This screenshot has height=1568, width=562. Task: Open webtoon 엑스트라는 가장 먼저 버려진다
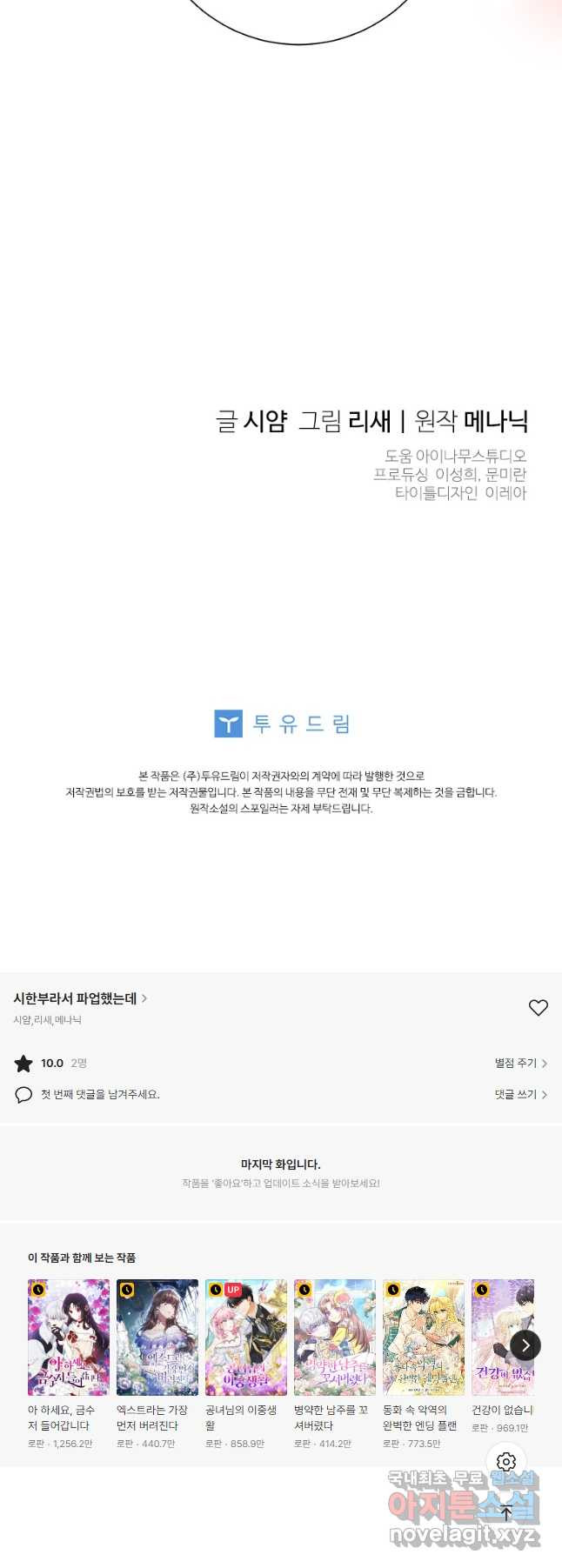[157, 1338]
